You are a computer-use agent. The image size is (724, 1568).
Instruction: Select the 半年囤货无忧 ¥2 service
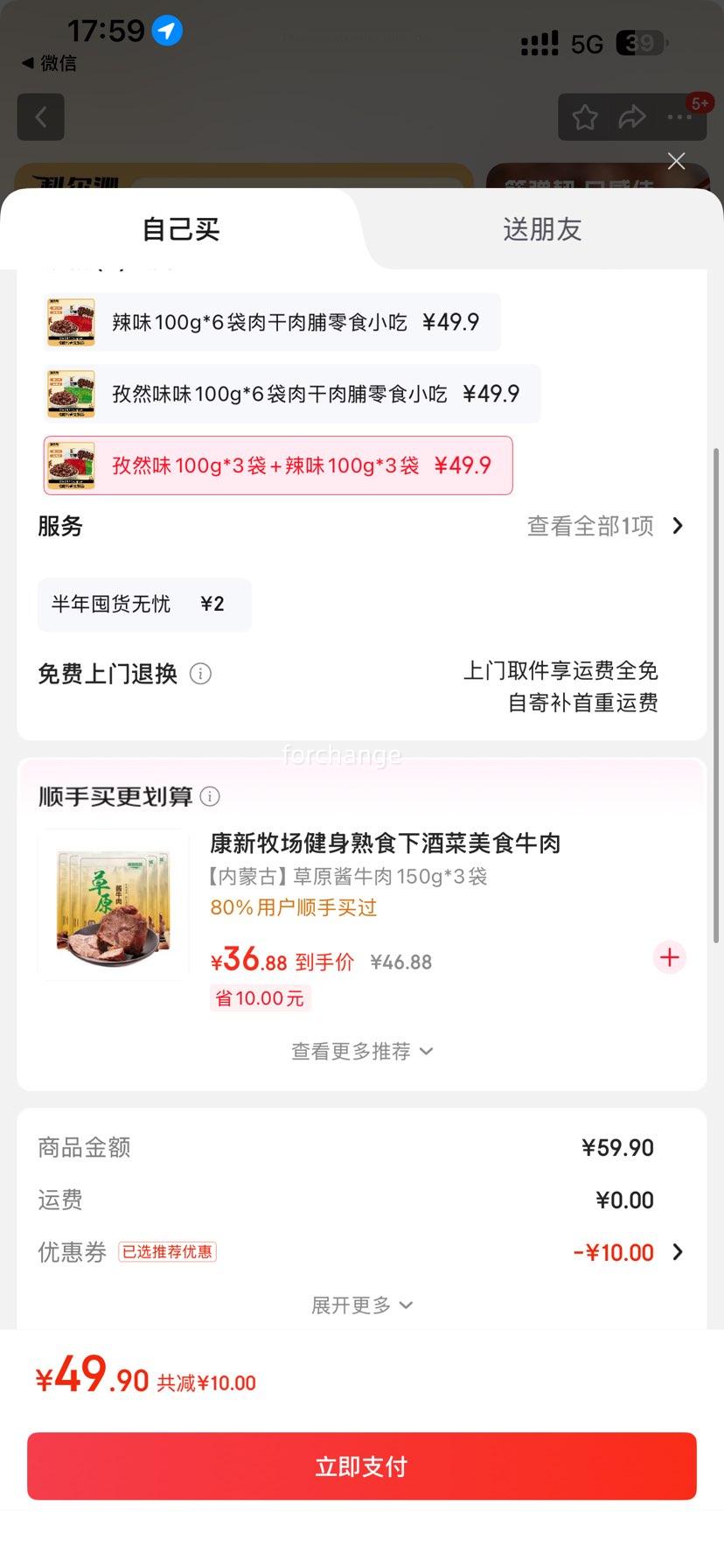click(143, 604)
